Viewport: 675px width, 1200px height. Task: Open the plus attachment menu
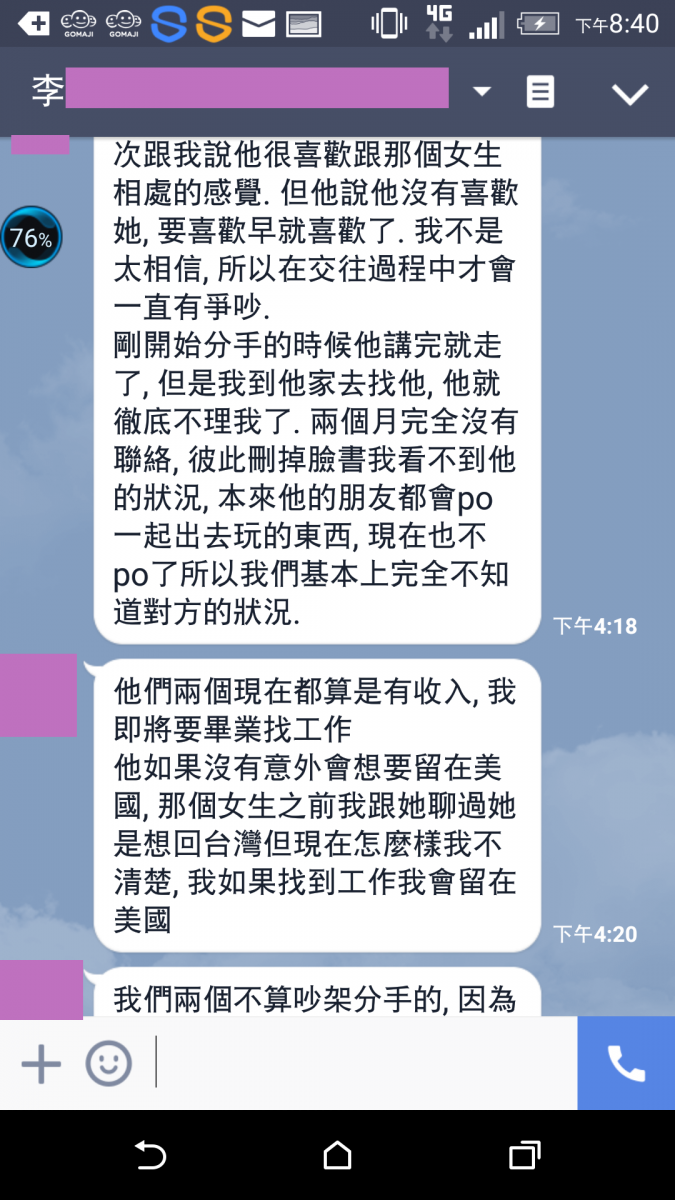[41, 1063]
